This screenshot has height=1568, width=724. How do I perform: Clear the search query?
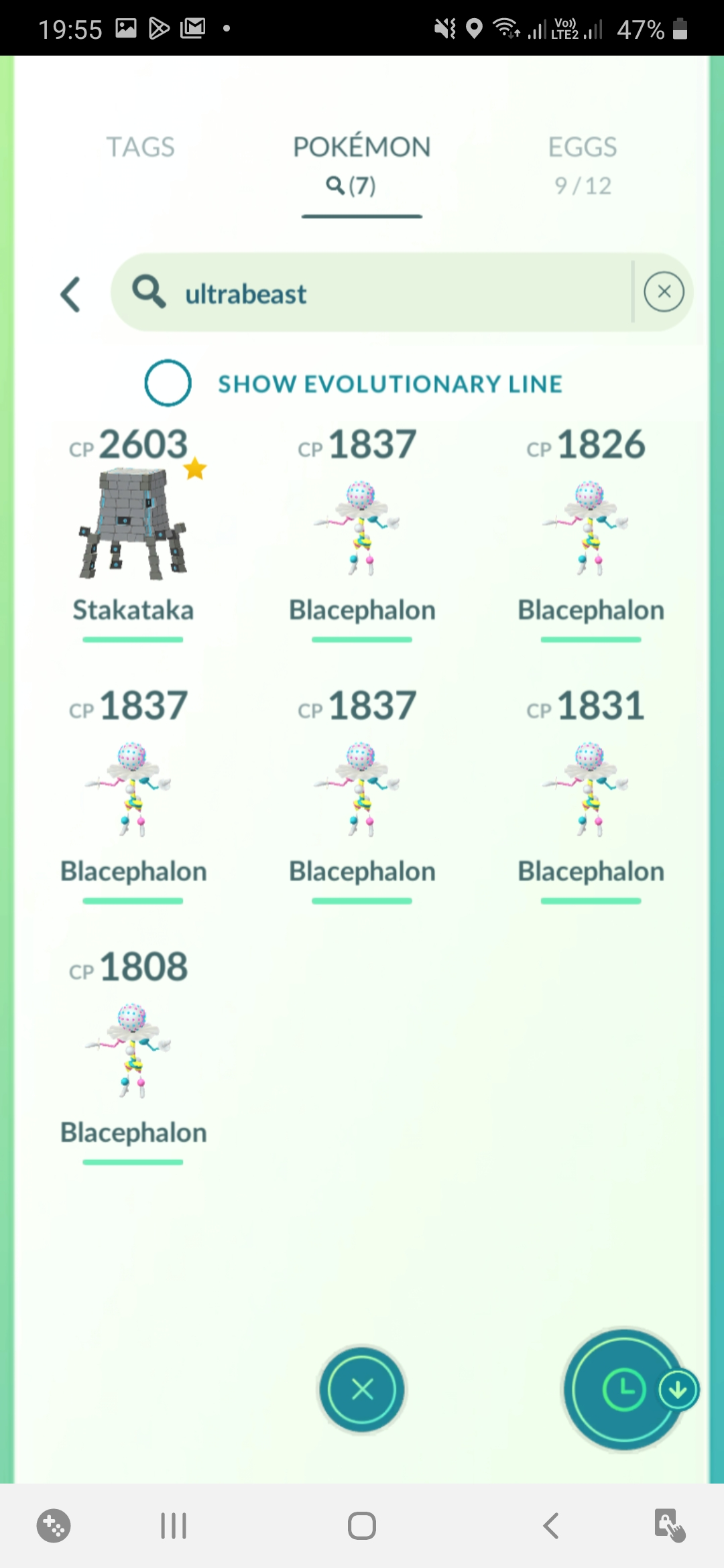tap(664, 292)
